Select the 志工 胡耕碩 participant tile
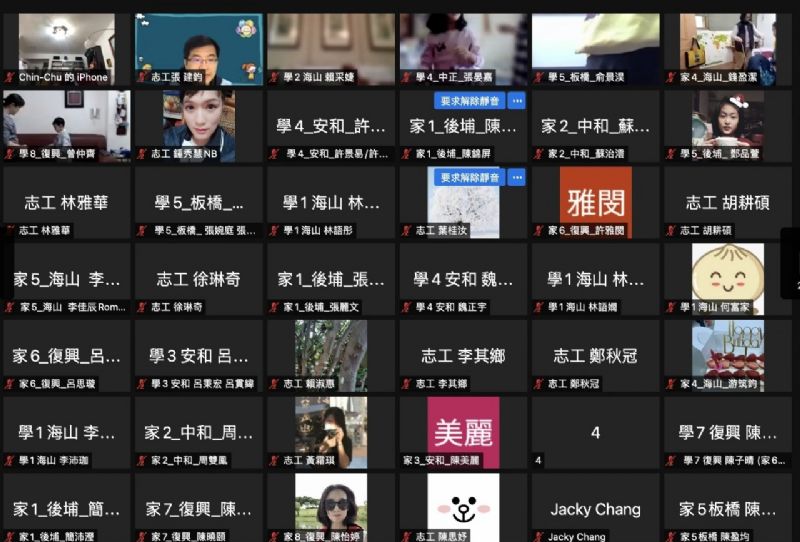Image resolution: width=800 pixels, height=542 pixels. coord(727,202)
